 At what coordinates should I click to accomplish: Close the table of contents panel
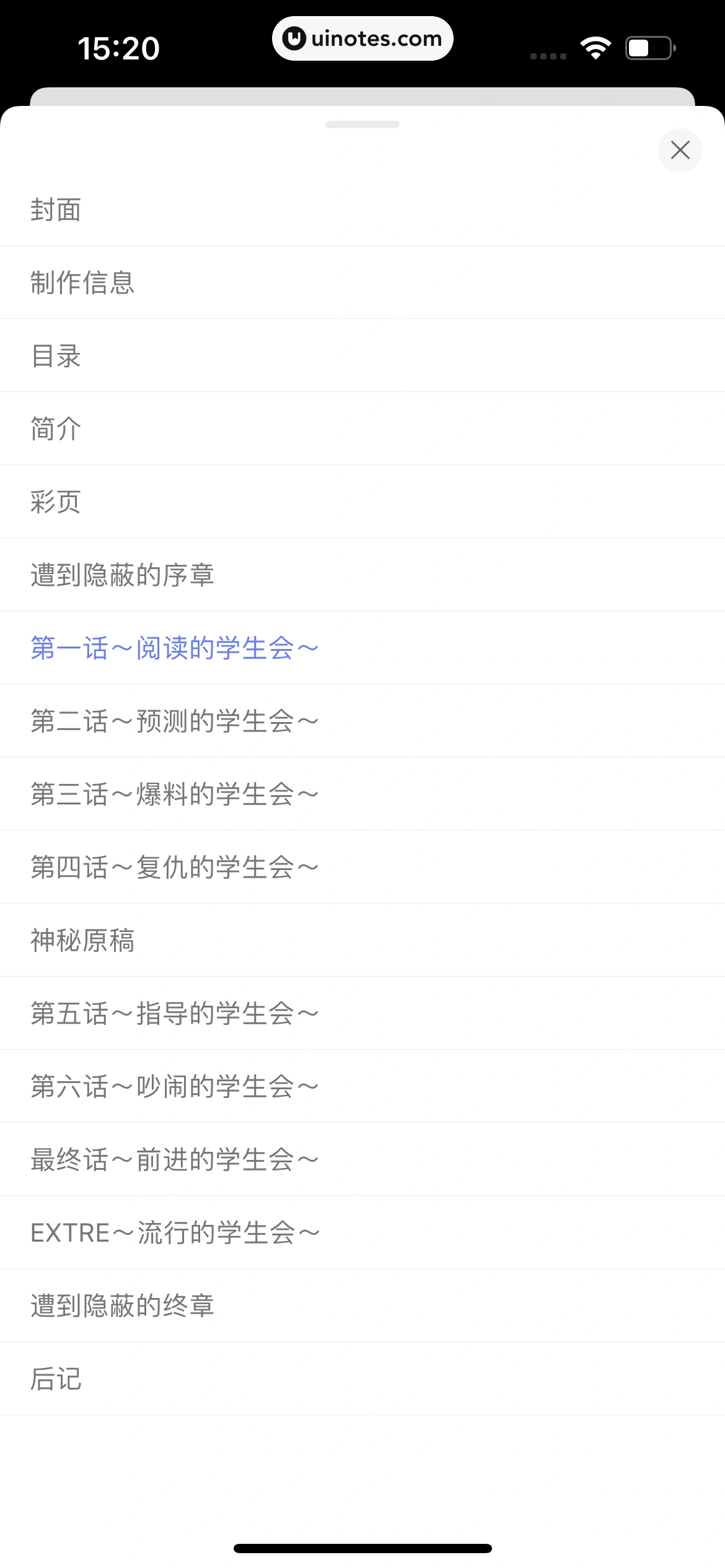point(680,150)
